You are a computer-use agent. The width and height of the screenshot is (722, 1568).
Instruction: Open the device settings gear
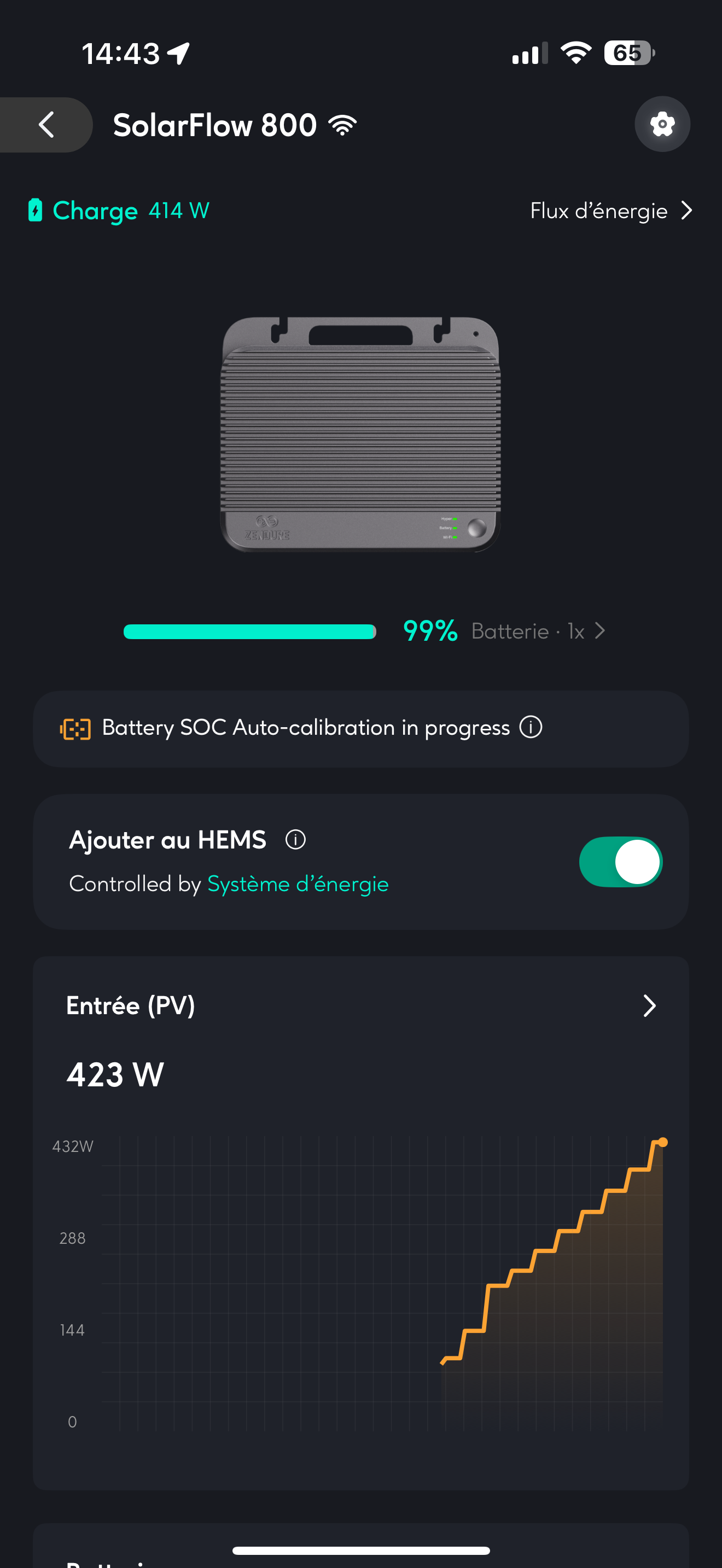(662, 124)
